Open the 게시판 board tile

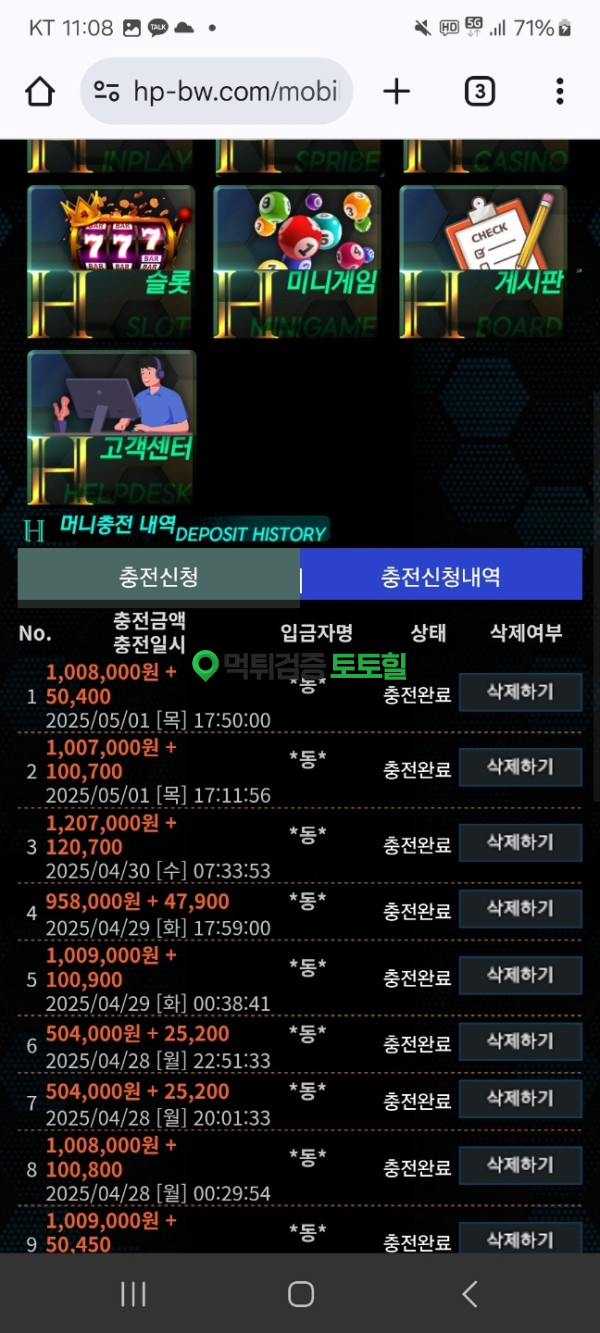coord(483,262)
